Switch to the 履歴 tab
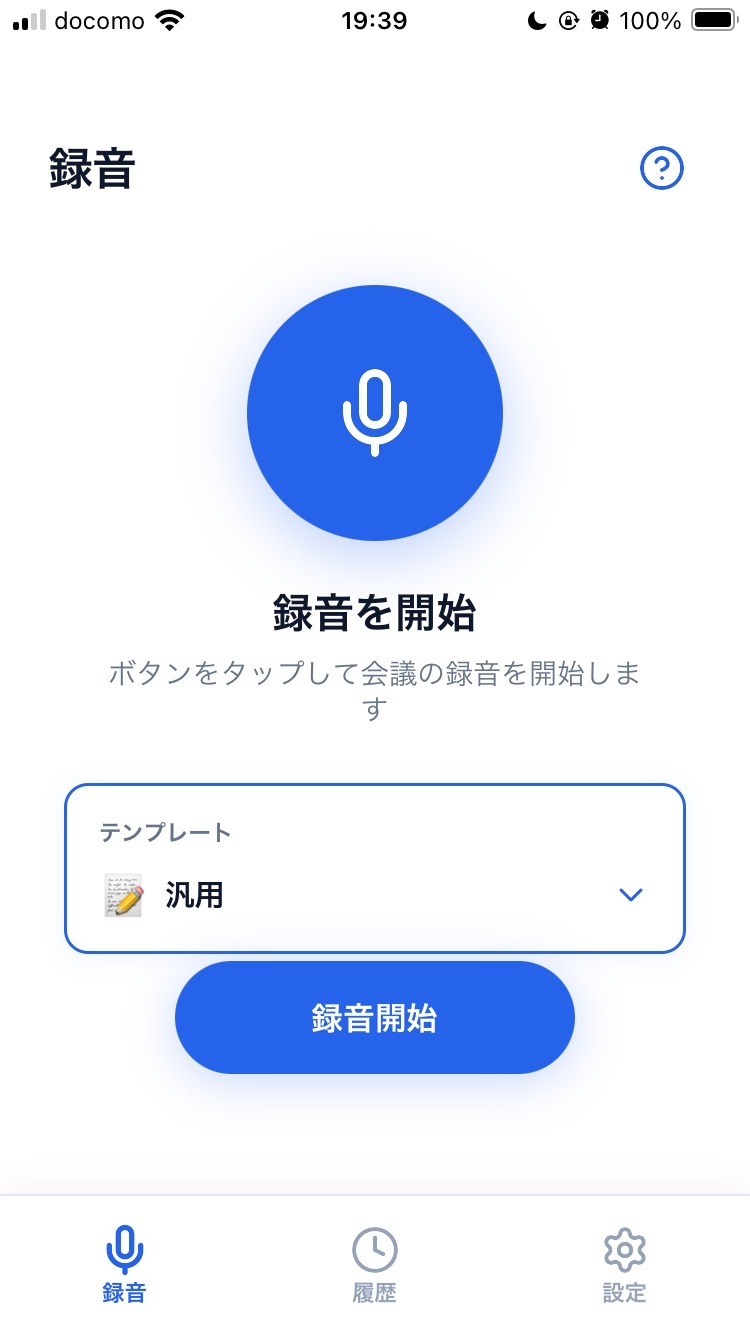Image resolution: width=750 pixels, height=1334 pixels. [x=375, y=1264]
